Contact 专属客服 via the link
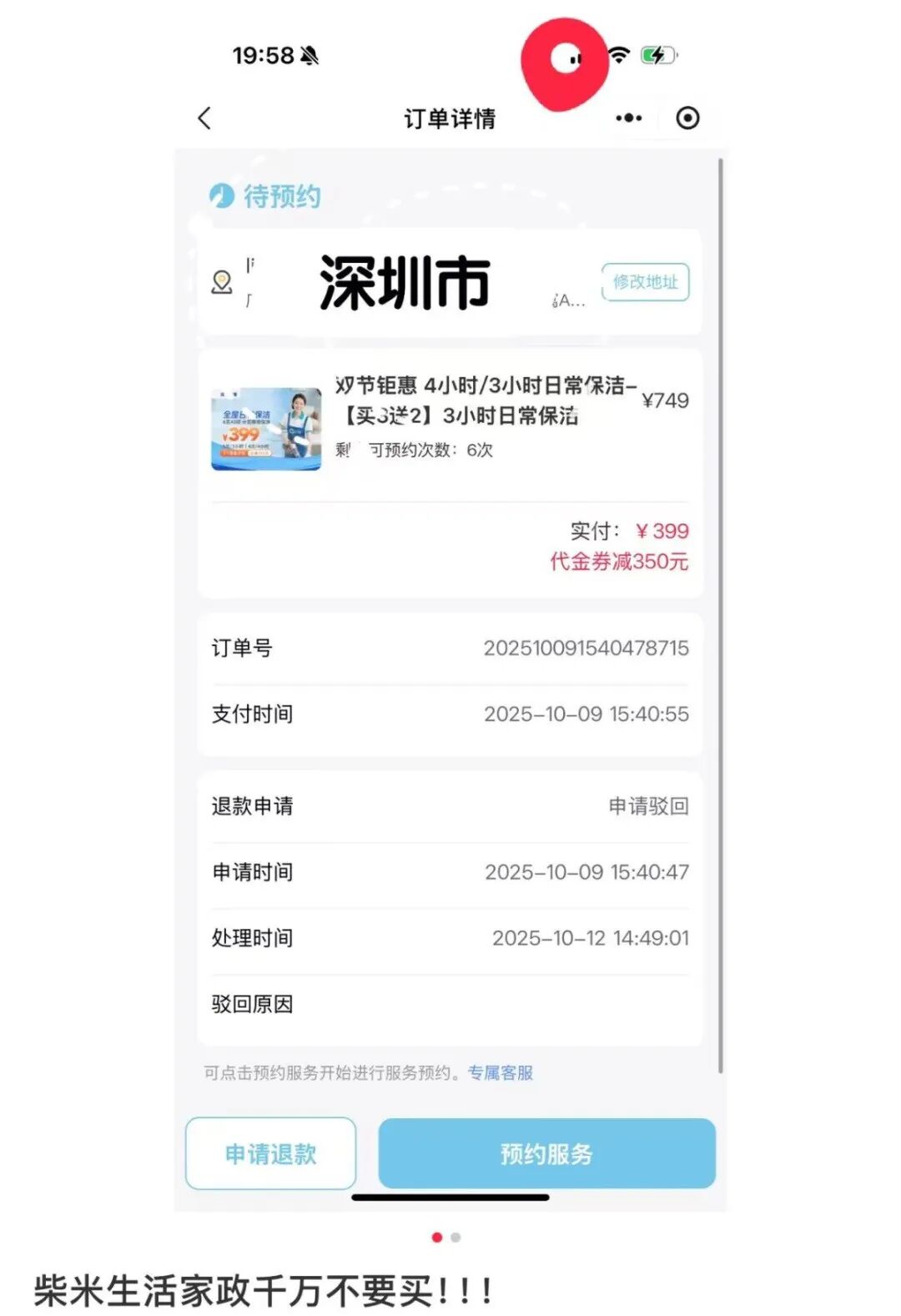 [500, 1072]
